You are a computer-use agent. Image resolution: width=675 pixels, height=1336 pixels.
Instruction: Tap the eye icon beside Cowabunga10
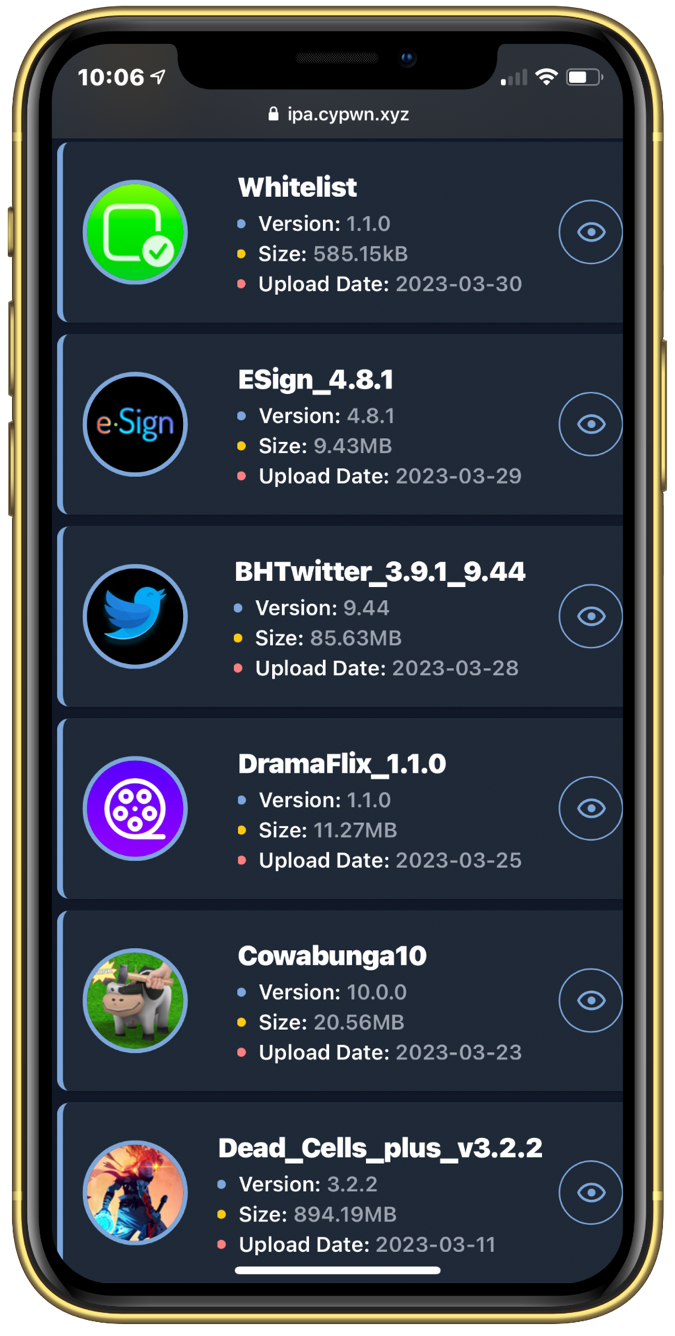coord(591,1000)
